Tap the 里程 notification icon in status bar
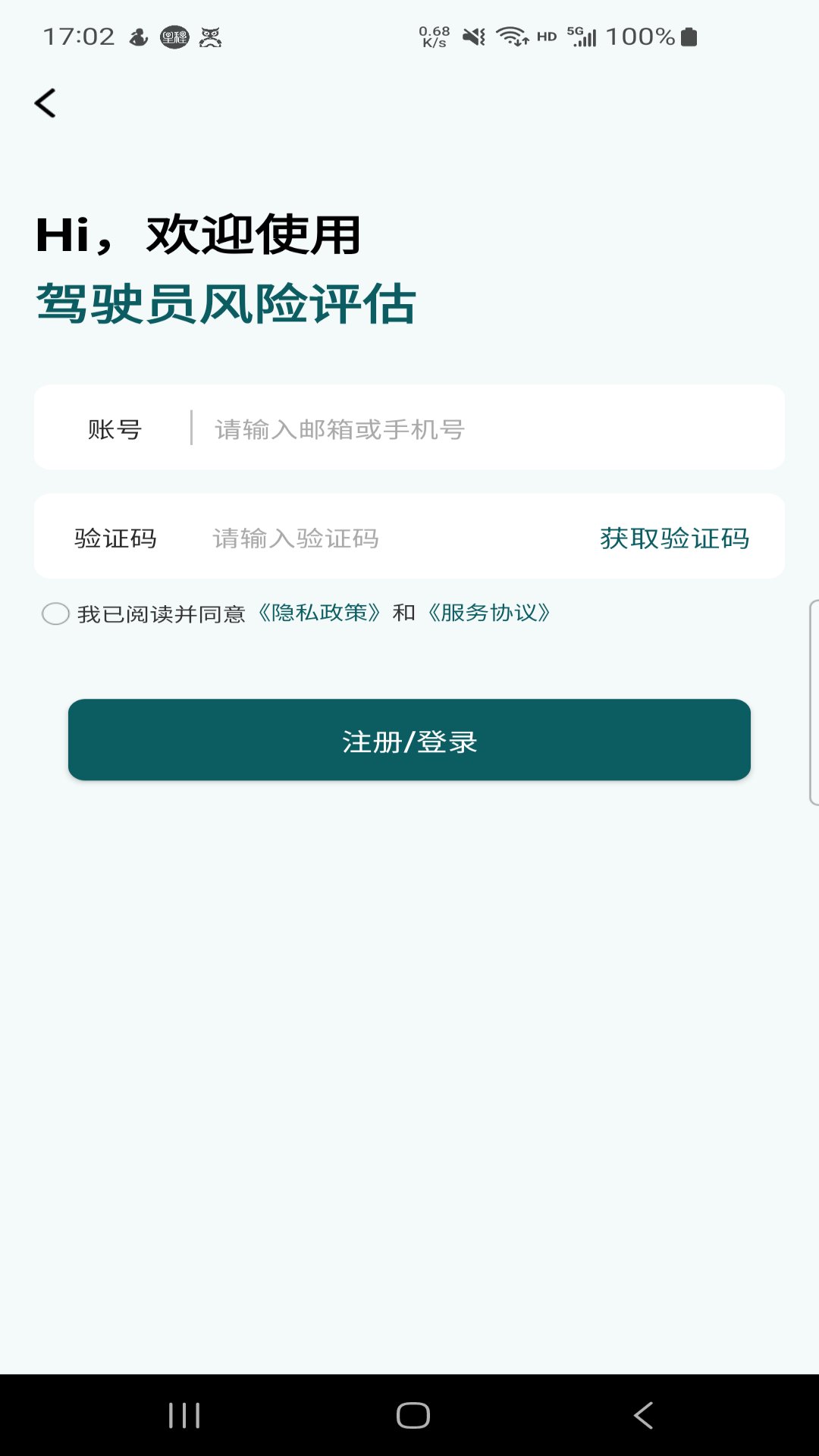This screenshot has height=1456, width=819. pyautogui.click(x=175, y=36)
